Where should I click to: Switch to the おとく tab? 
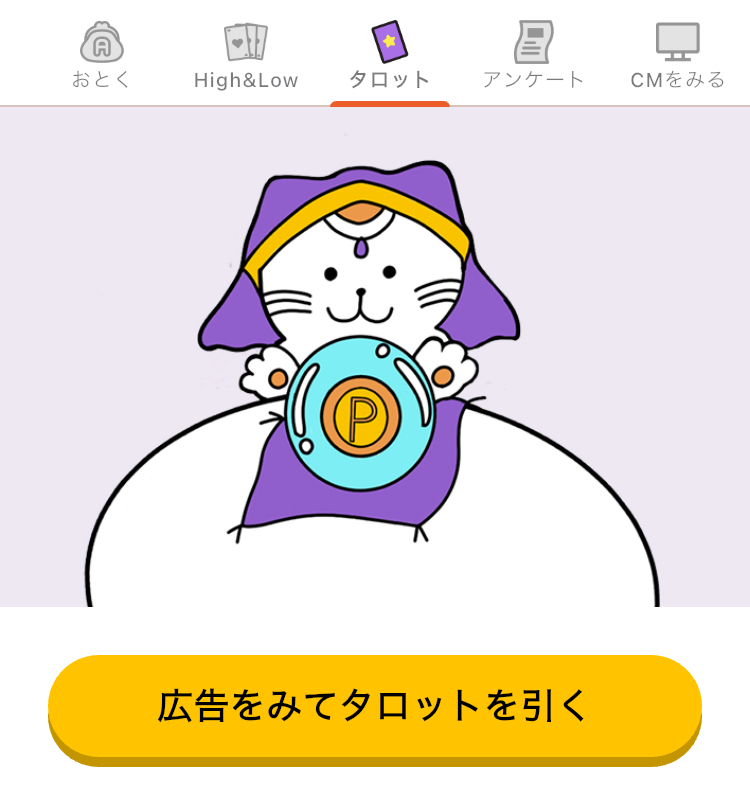coord(101,57)
